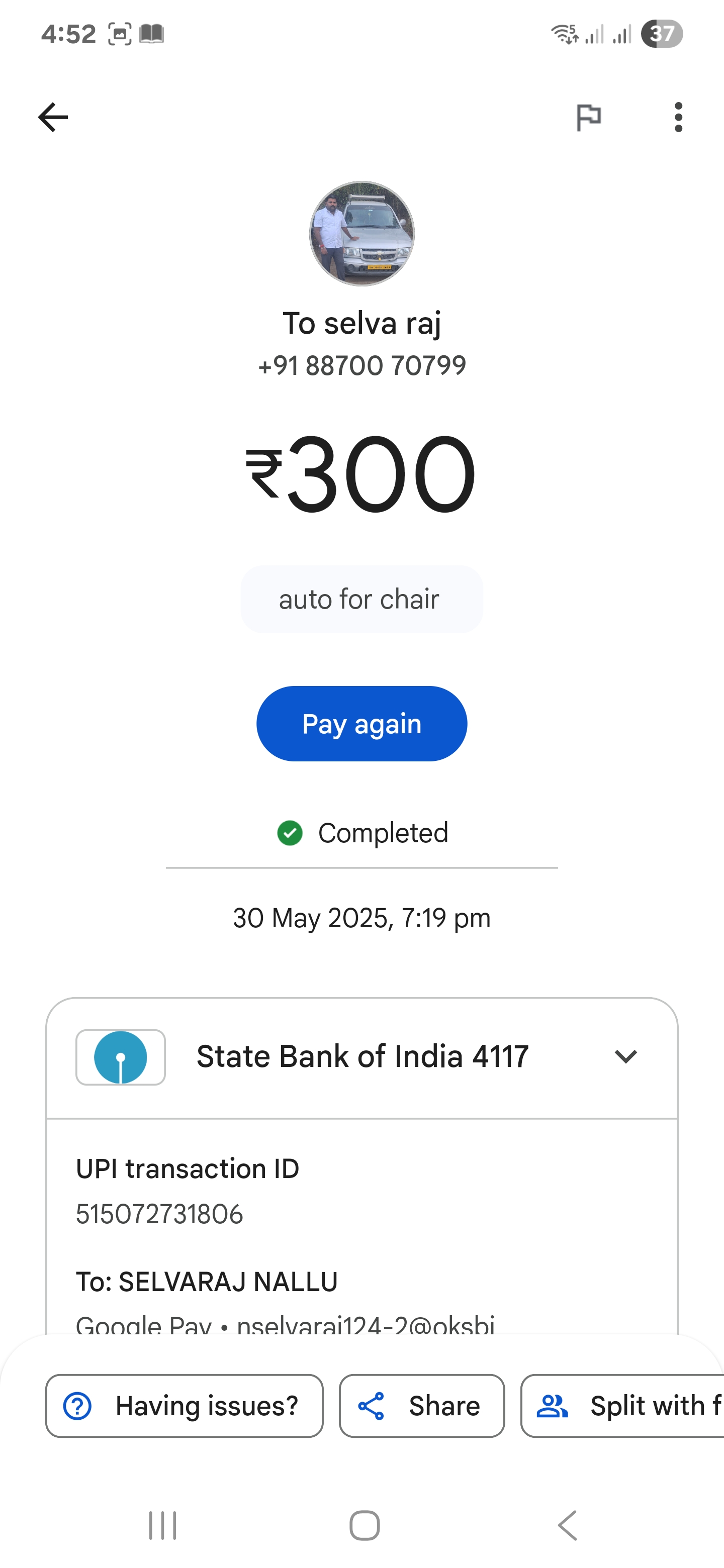The height and width of the screenshot is (1568, 724).
Task: Open selva raj's profile picture
Action: point(361,233)
